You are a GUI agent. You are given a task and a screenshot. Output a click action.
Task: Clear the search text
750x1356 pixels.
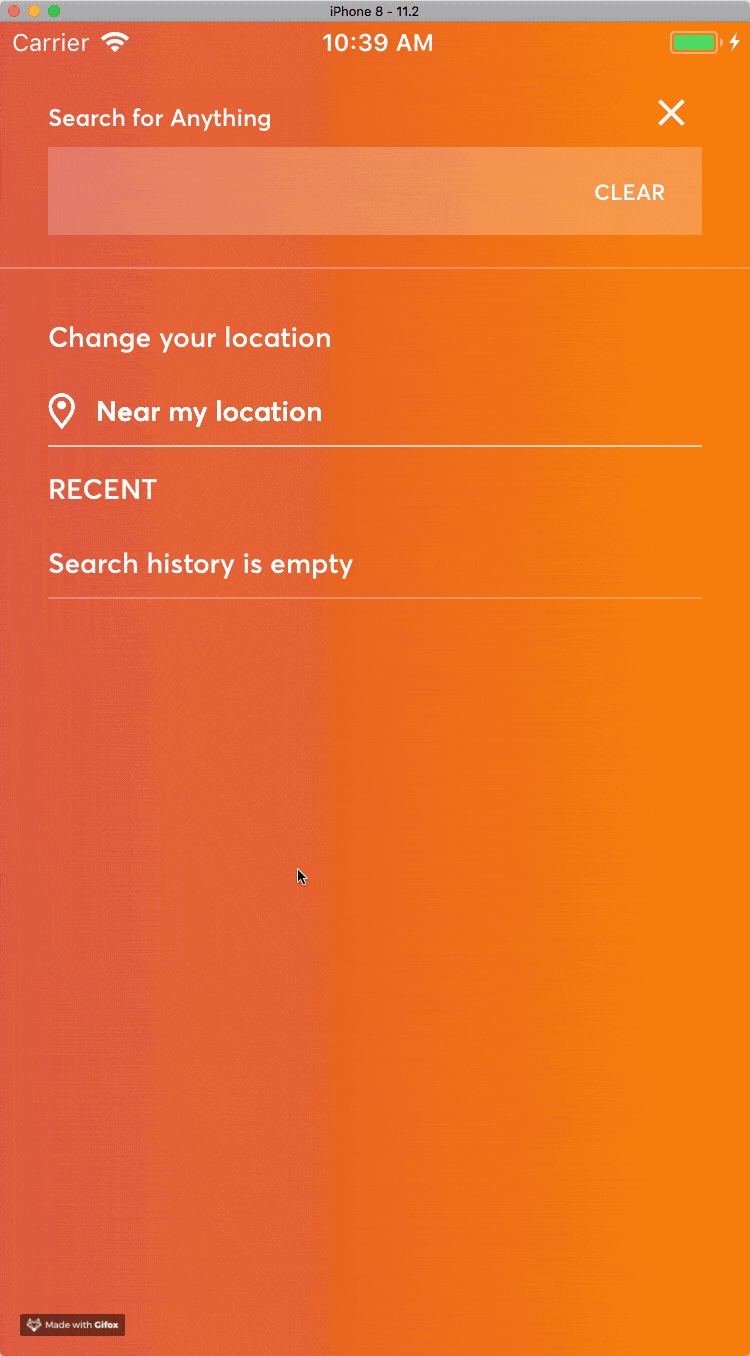629,192
